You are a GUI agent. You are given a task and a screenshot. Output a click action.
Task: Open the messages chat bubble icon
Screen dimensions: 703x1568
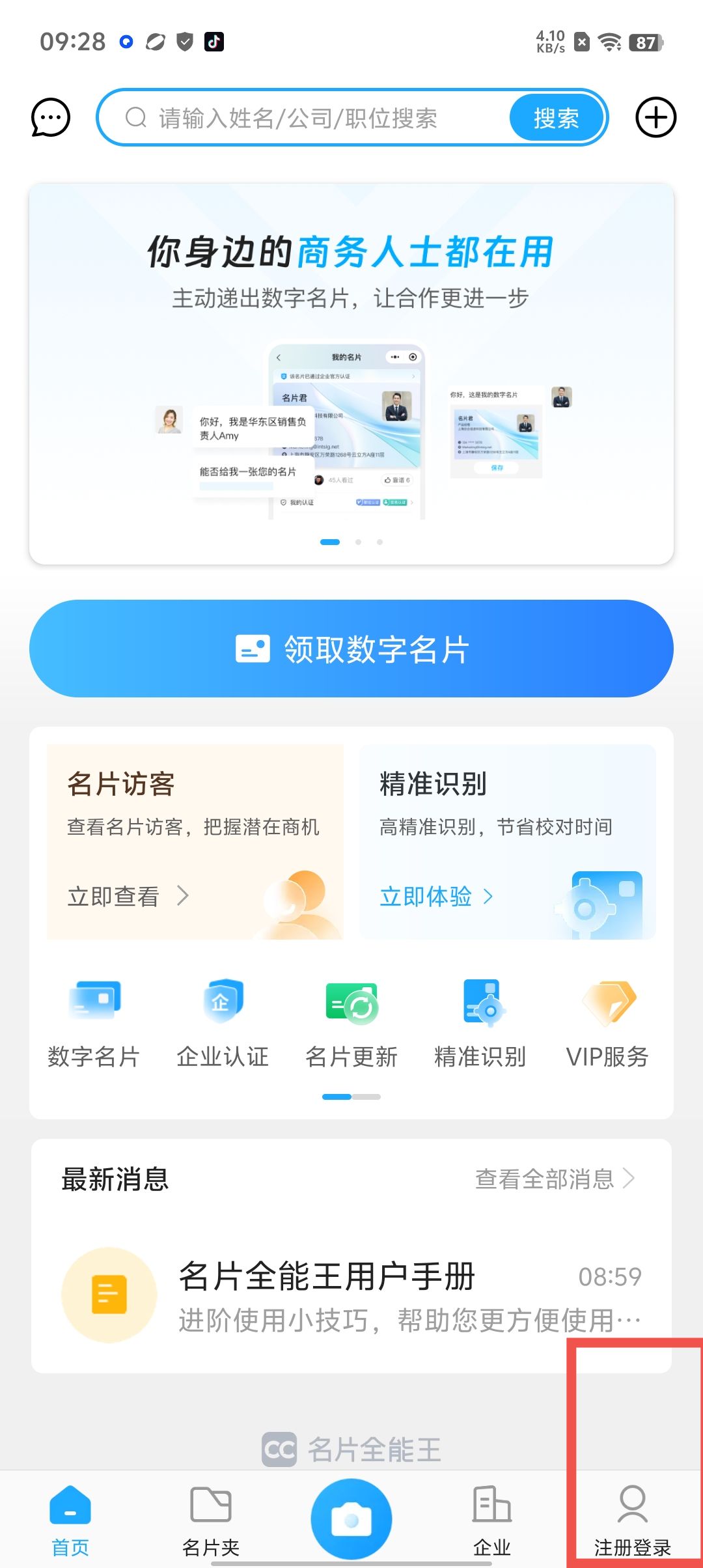pyautogui.click(x=51, y=118)
